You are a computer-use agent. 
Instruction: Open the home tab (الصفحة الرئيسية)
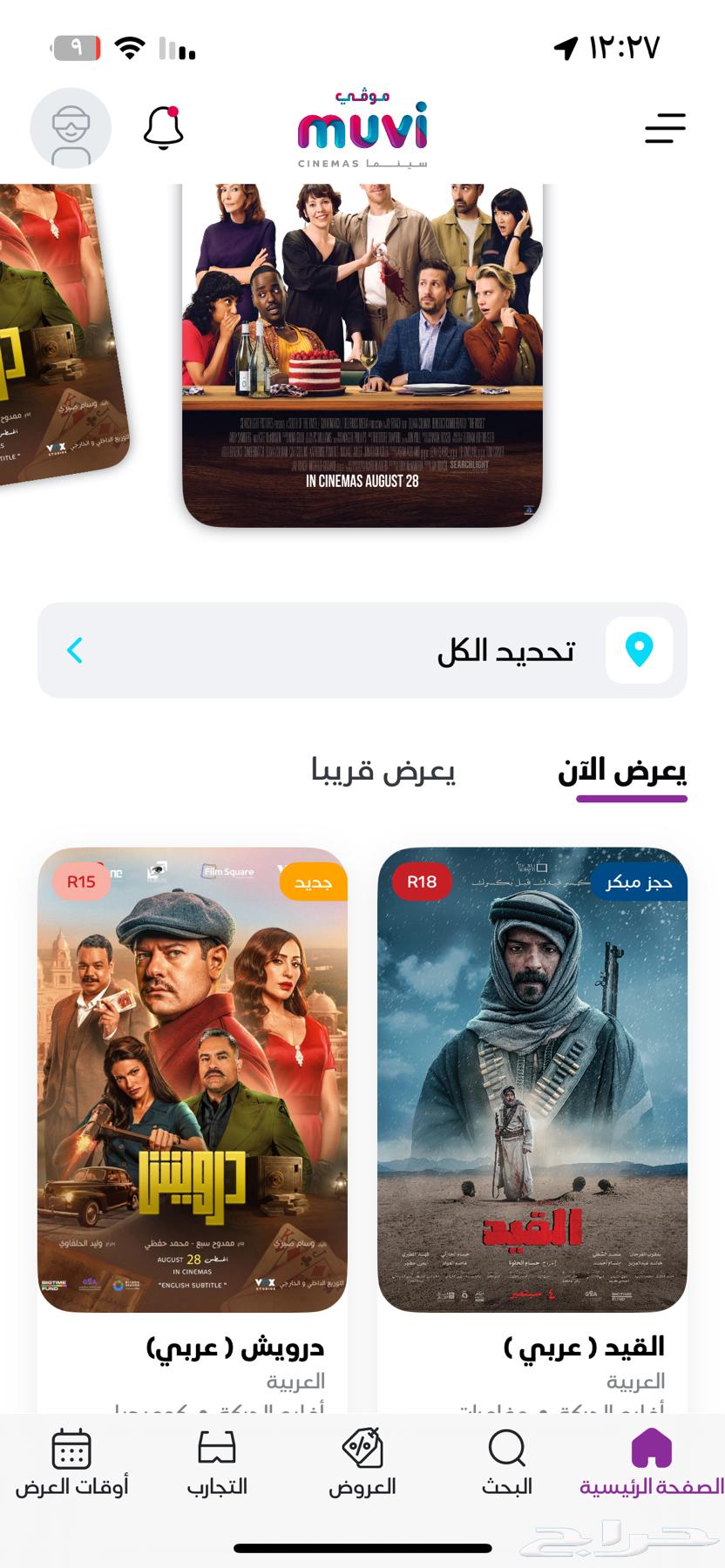click(648, 1463)
